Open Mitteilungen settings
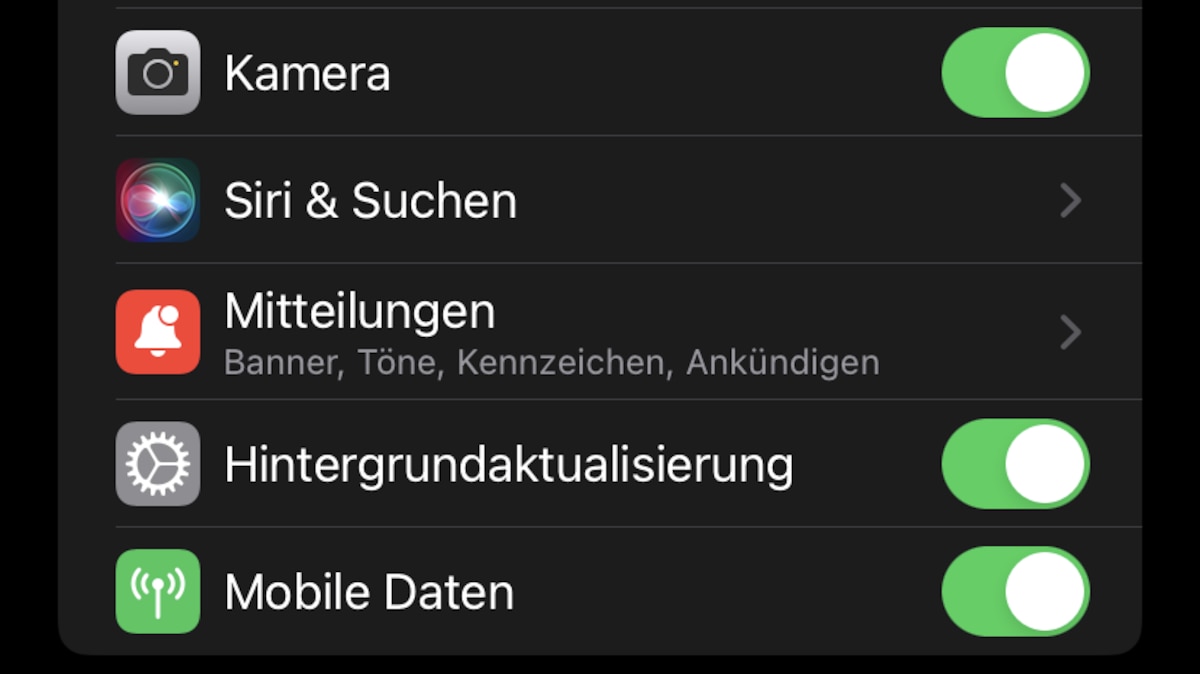This screenshot has height=674, width=1200. tap(600, 332)
